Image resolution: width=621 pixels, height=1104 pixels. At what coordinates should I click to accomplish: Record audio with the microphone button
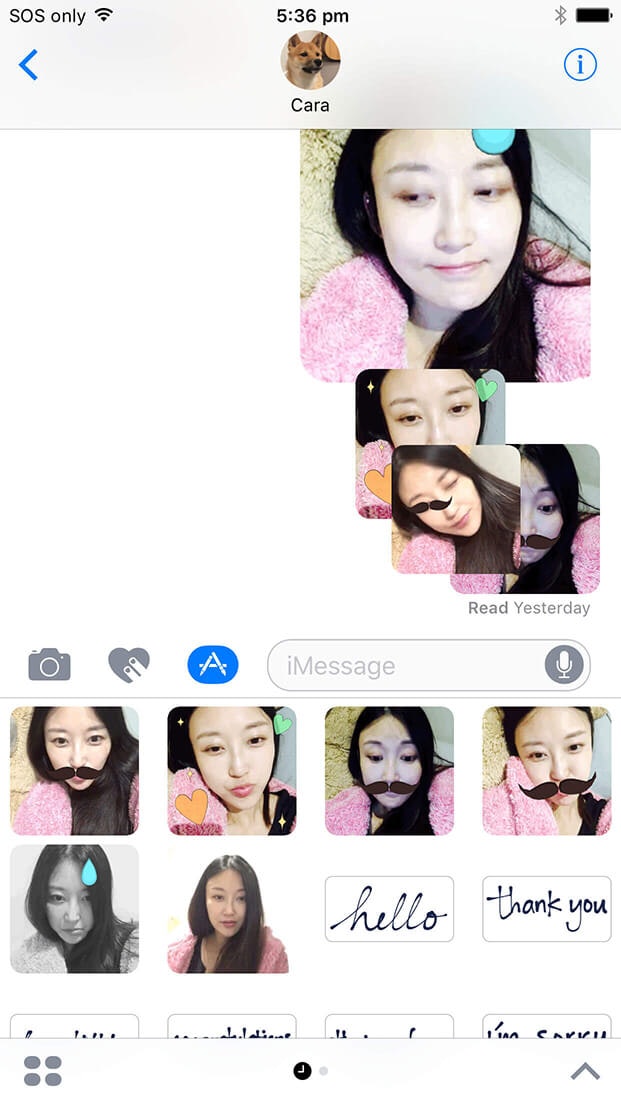[x=564, y=665]
